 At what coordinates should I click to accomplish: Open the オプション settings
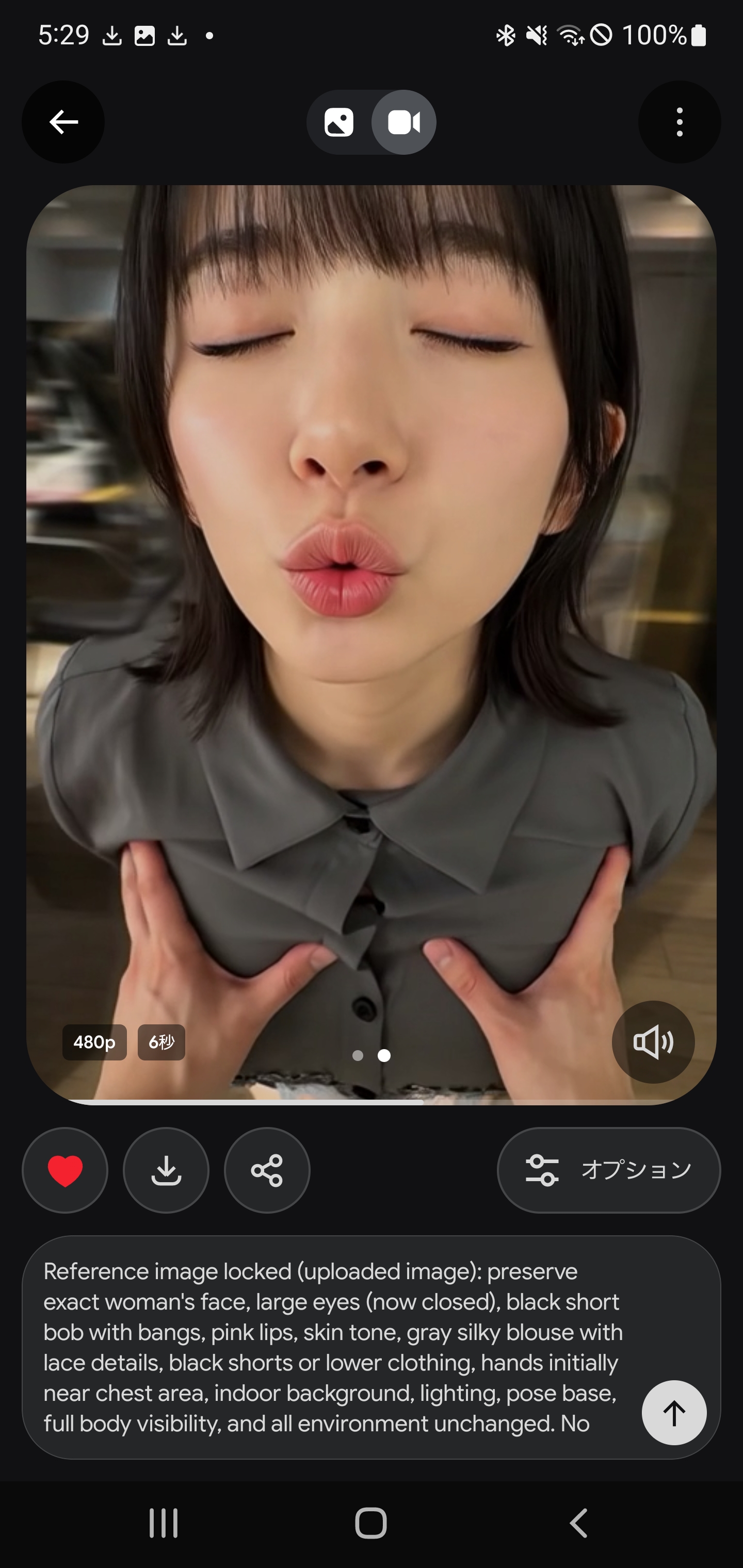tap(608, 1170)
